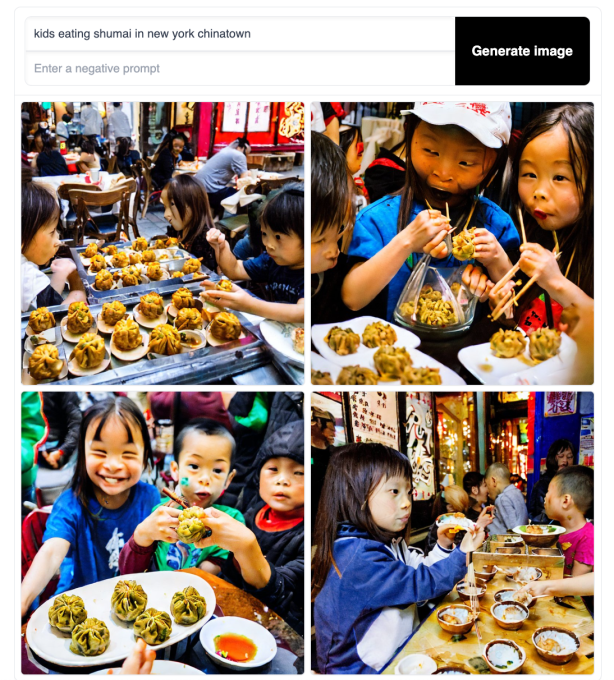614x680 pixels.
Task: View the image of smiling girl in blue shirt
Action: pos(163,532)
